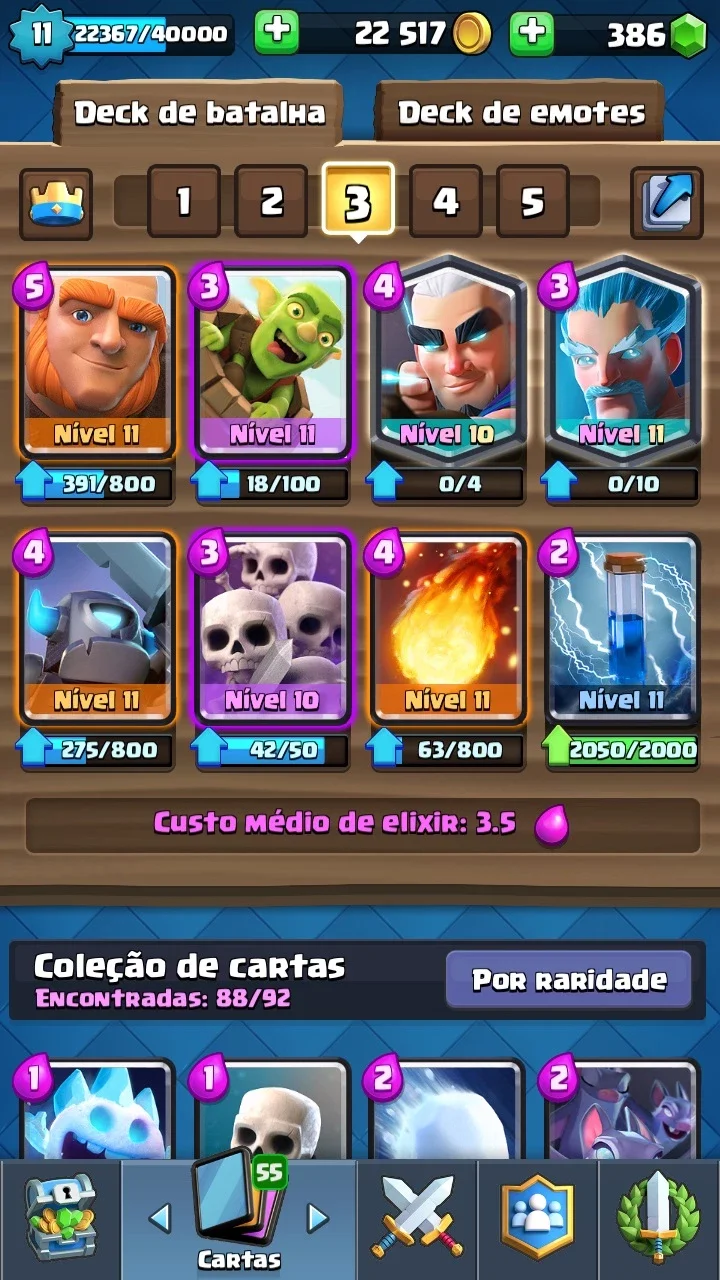Switch to deck slot 2
The width and height of the screenshot is (720, 1280).
[271, 202]
